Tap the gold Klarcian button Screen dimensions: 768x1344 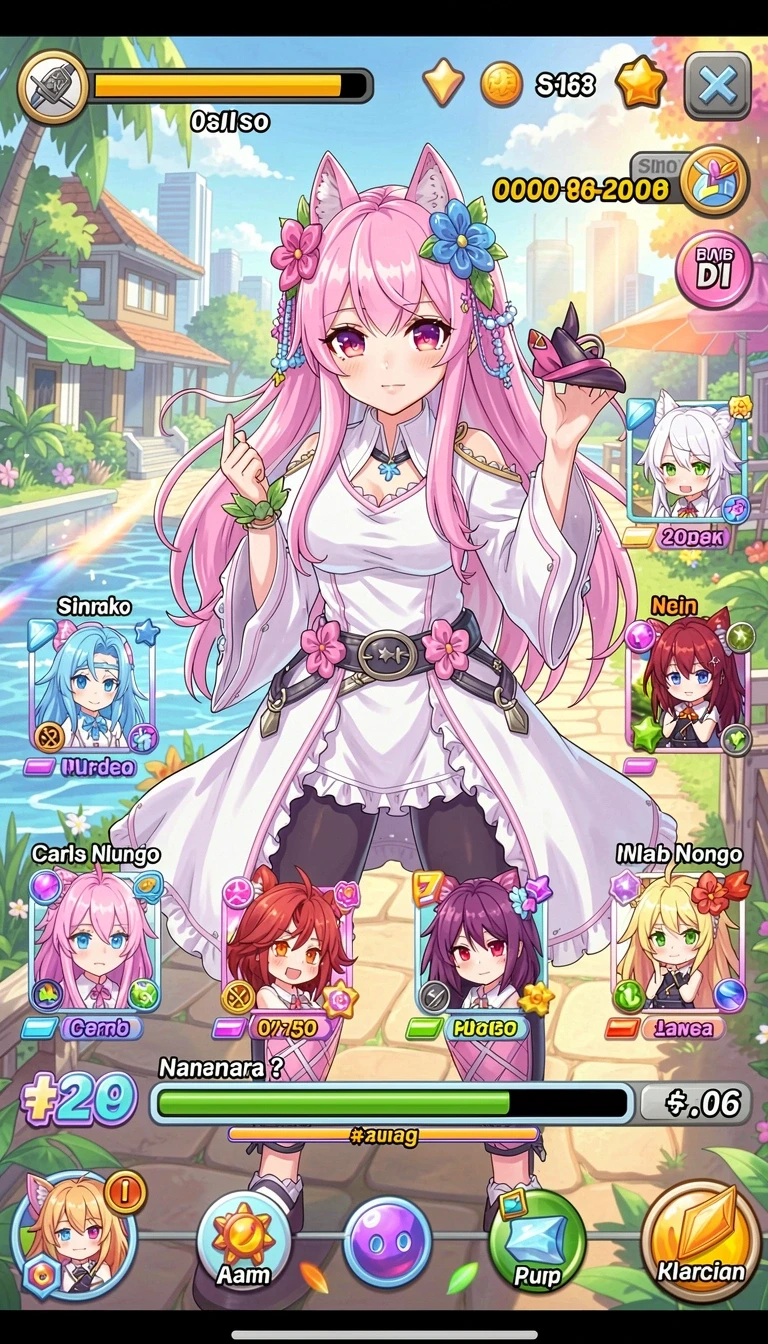click(x=701, y=1241)
